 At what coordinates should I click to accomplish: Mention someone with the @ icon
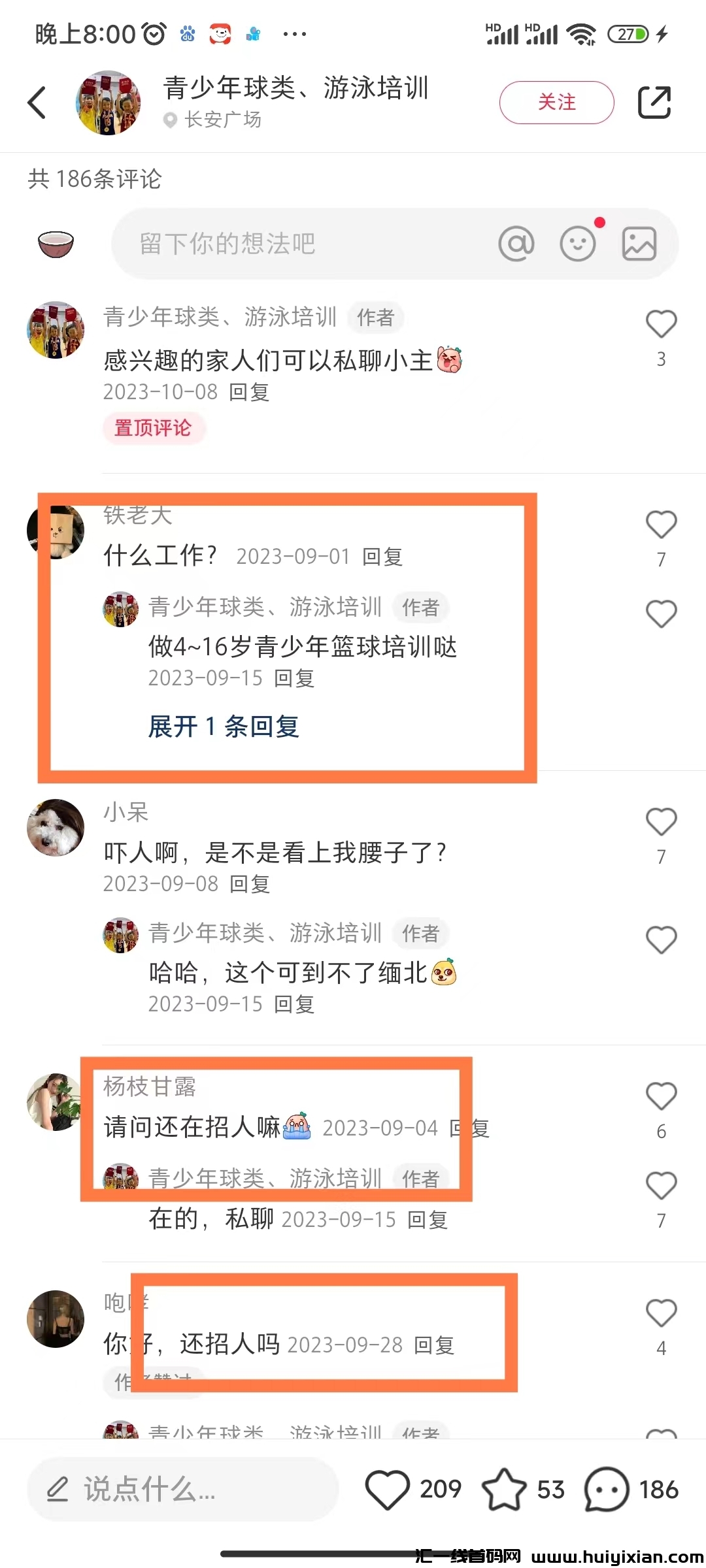click(516, 244)
